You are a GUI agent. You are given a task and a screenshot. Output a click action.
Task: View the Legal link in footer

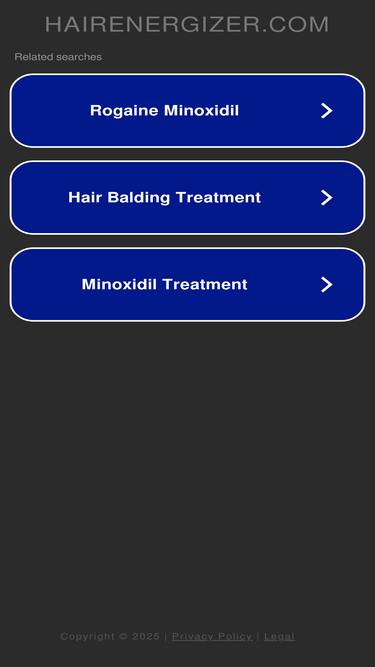point(279,636)
